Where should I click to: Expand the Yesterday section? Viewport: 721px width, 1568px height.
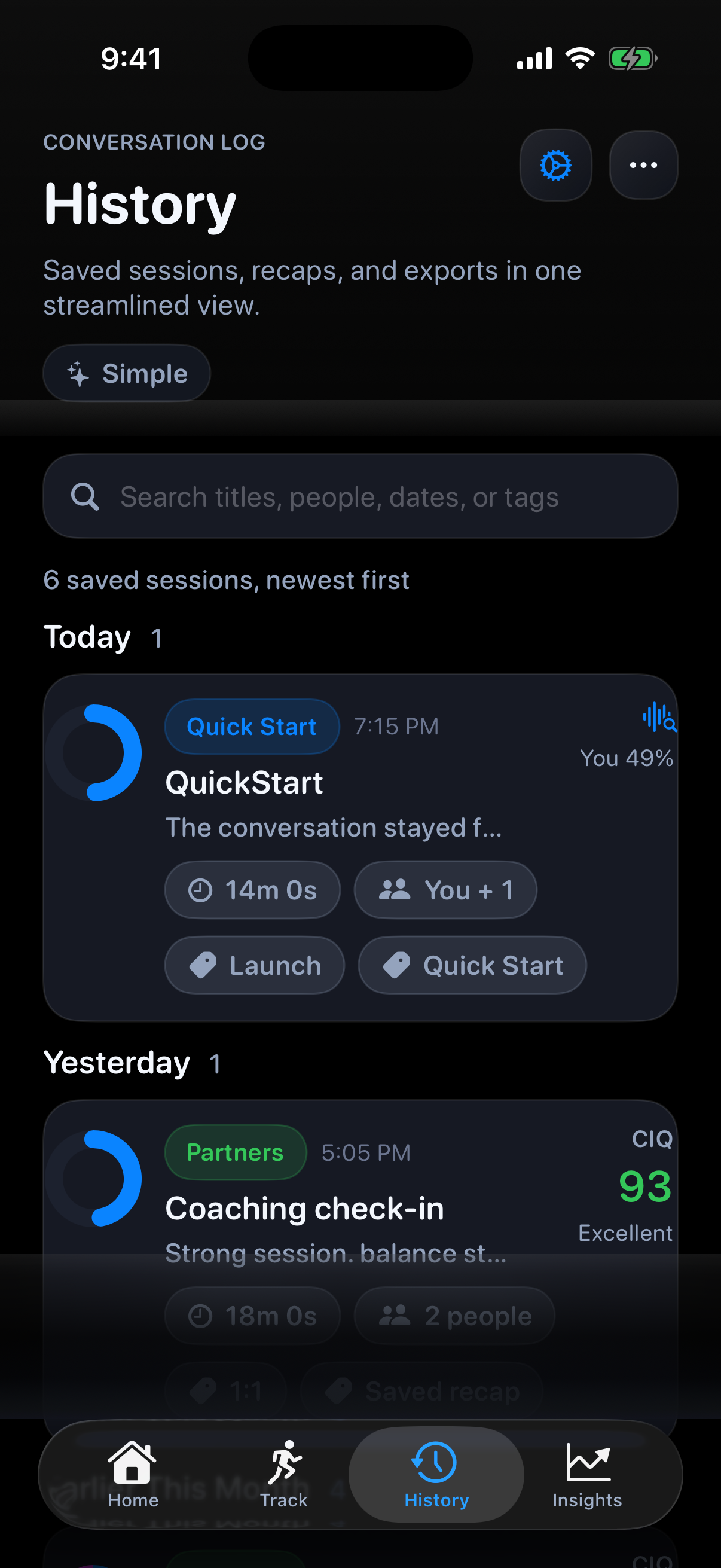(x=117, y=1062)
